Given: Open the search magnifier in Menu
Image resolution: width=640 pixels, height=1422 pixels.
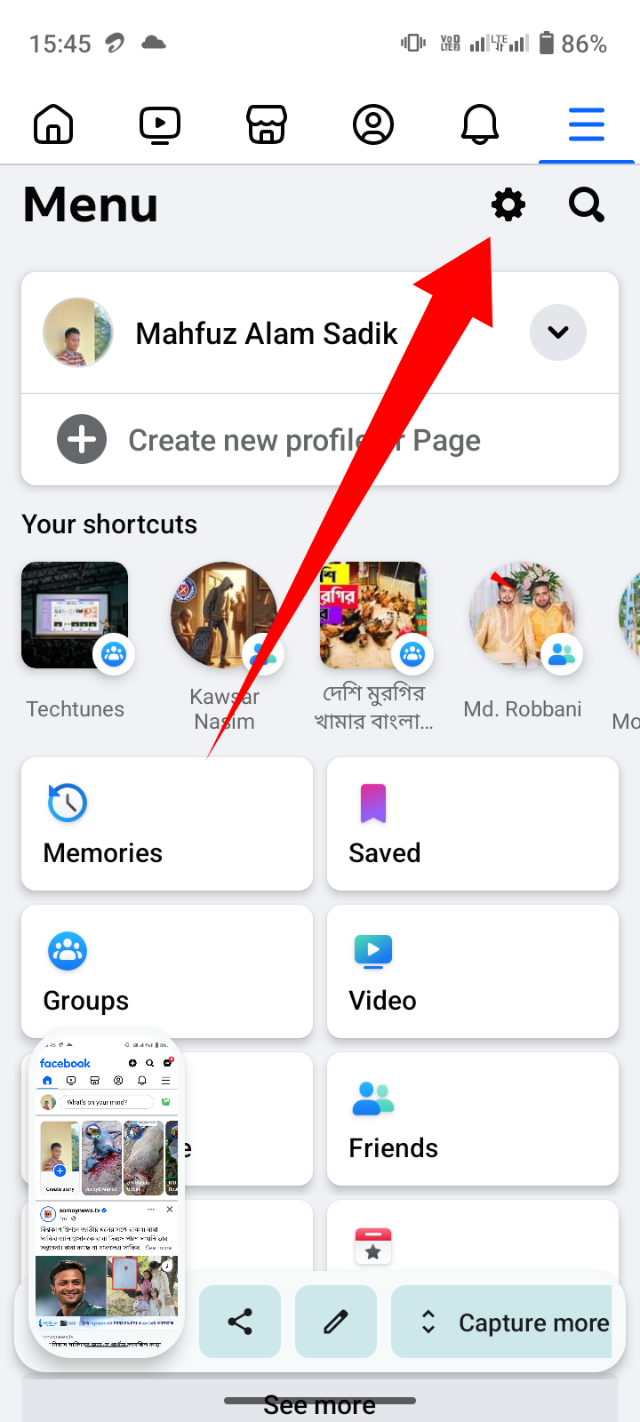Looking at the screenshot, I should coord(586,205).
